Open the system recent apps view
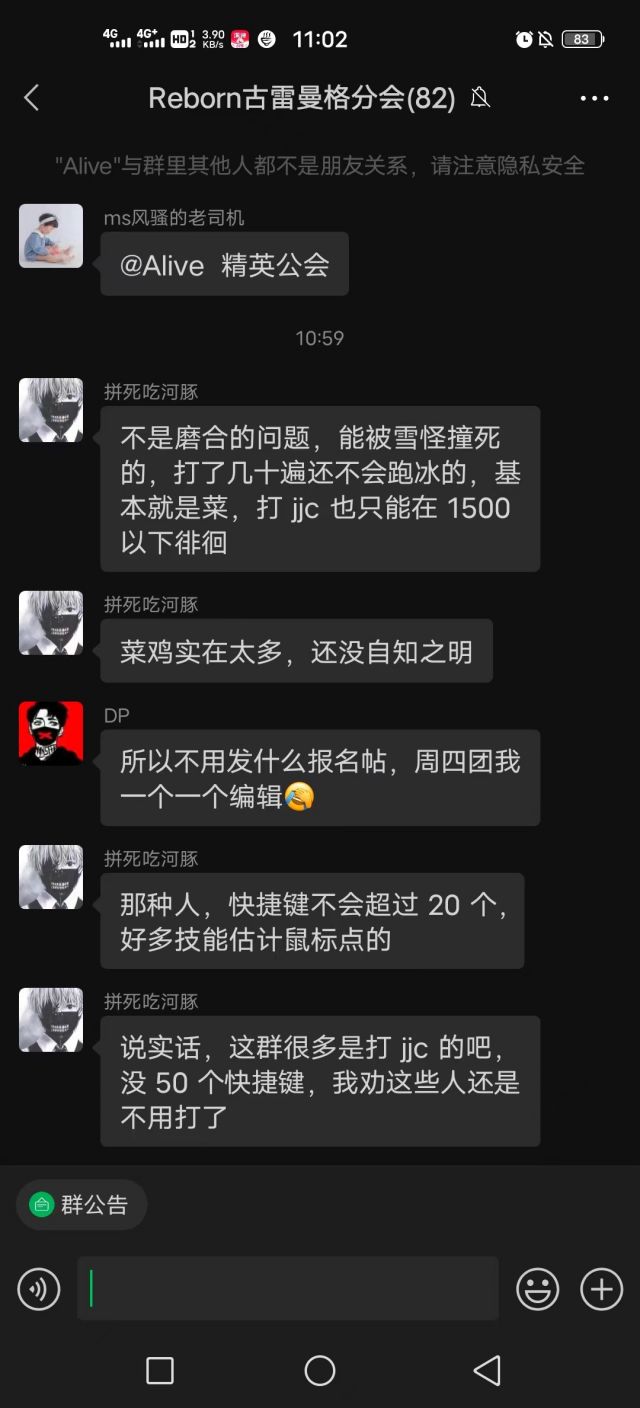 tap(160, 1370)
